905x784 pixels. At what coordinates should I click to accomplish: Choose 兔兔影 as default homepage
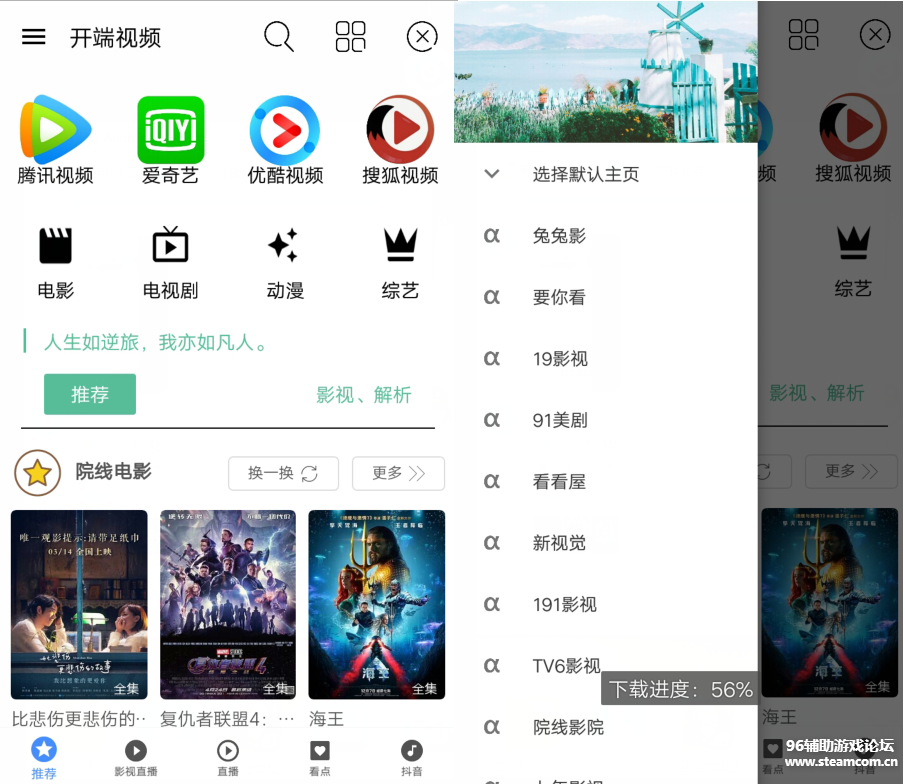tap(559, 236)
